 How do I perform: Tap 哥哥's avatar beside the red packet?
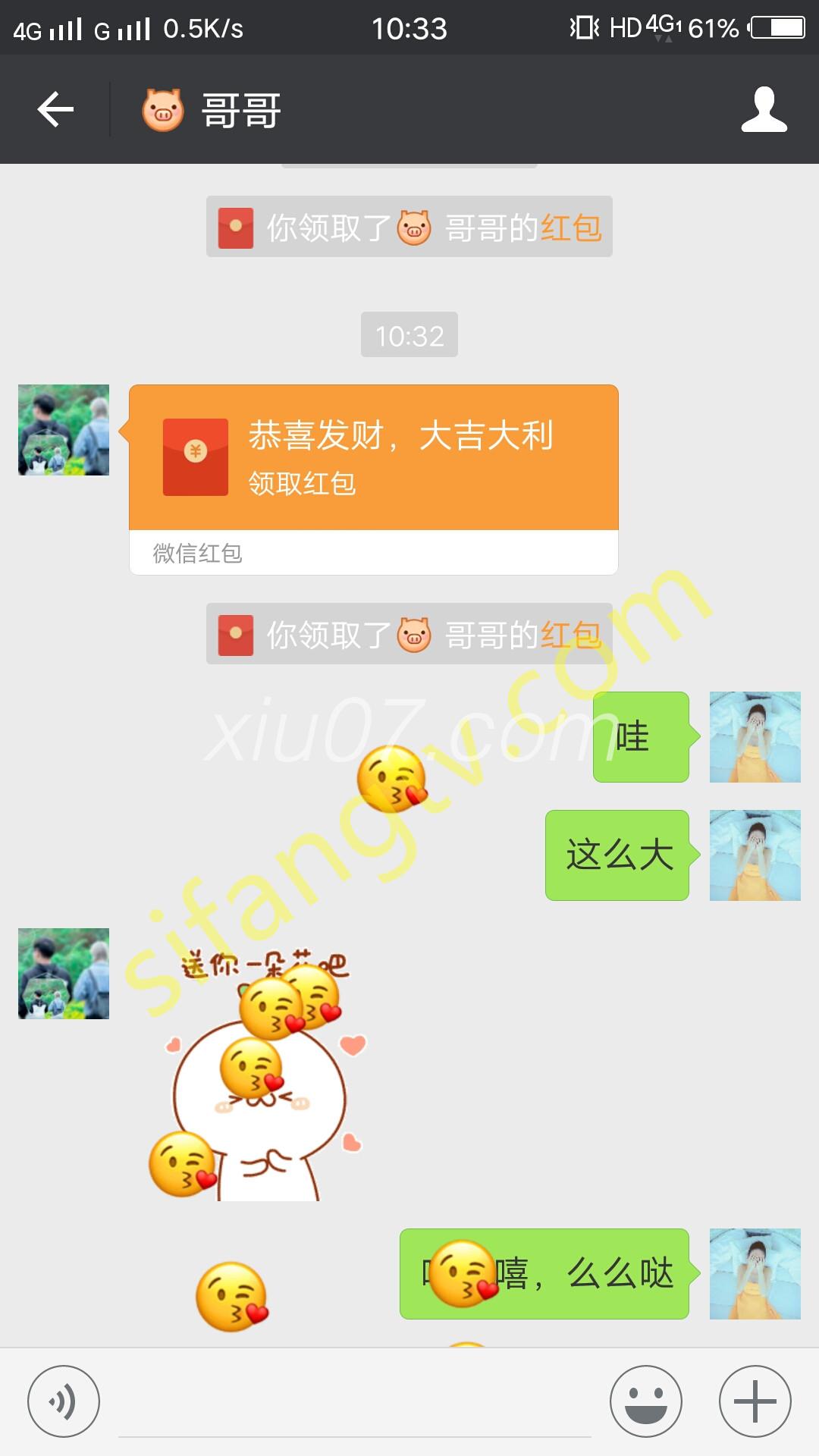pyautogui.click(x=64, y=430)
